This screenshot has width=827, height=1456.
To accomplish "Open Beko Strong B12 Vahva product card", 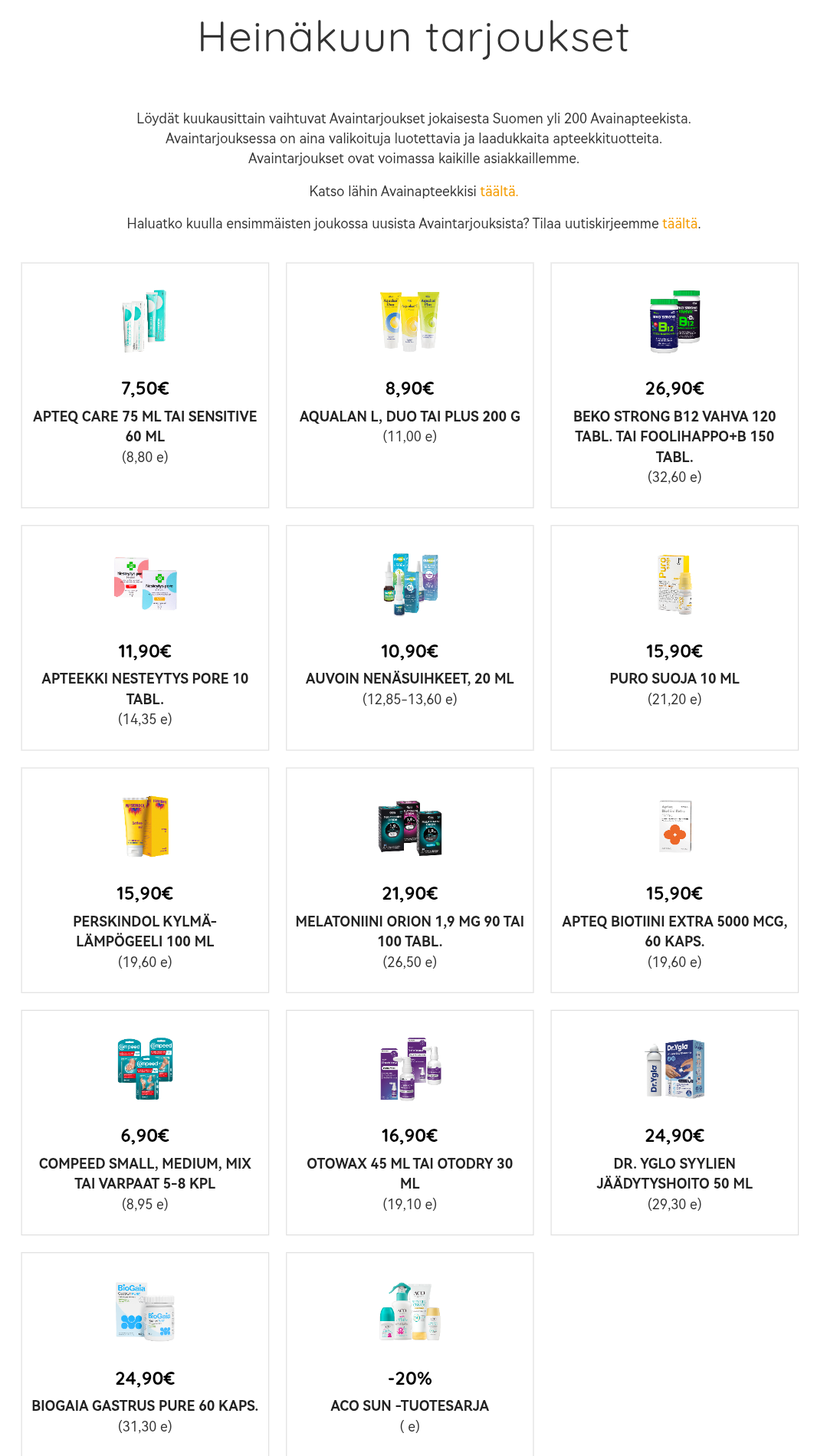I will [x=674, y=385].
